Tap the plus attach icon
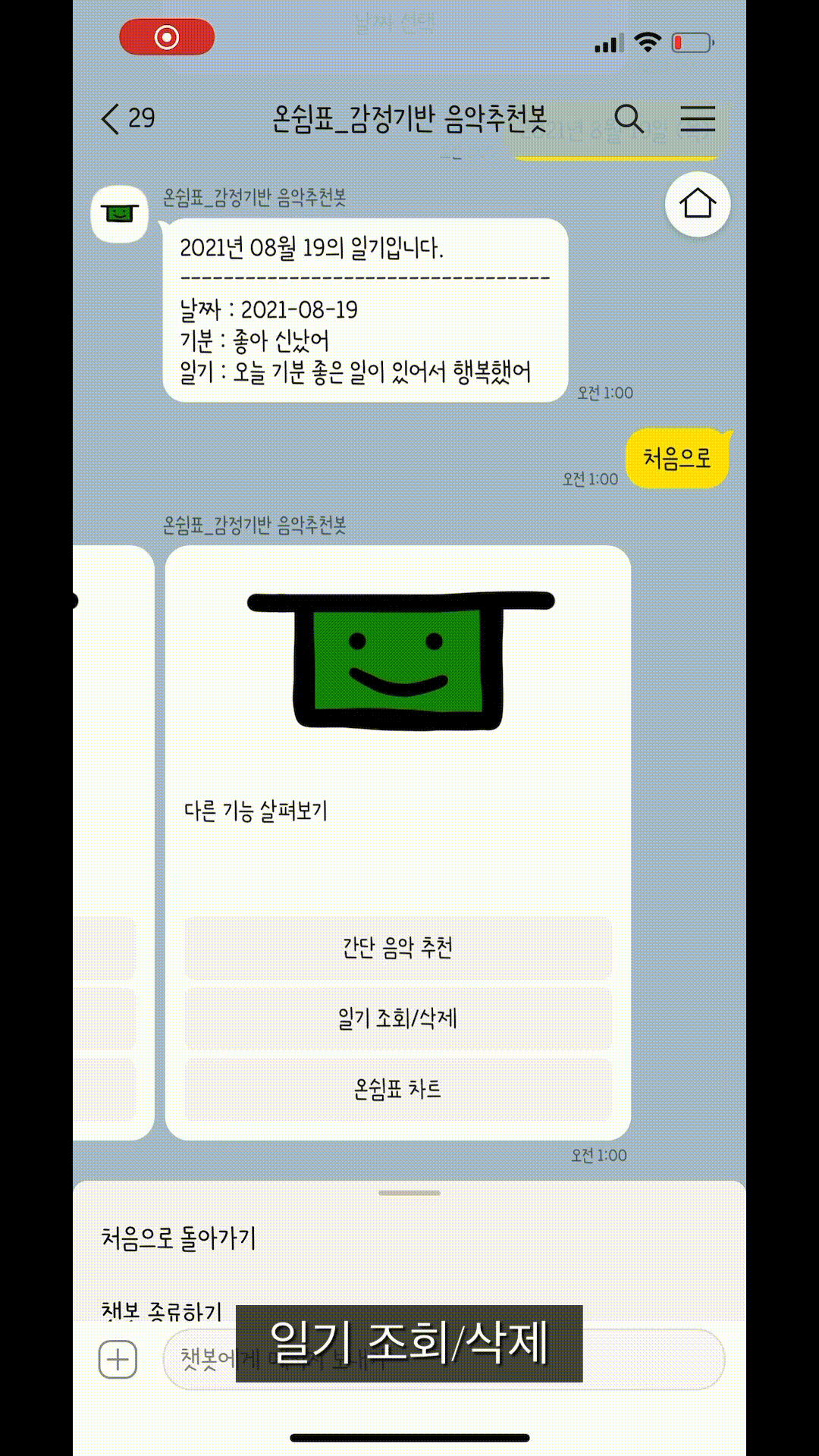819x1456 pixels. coord(118,1359)
